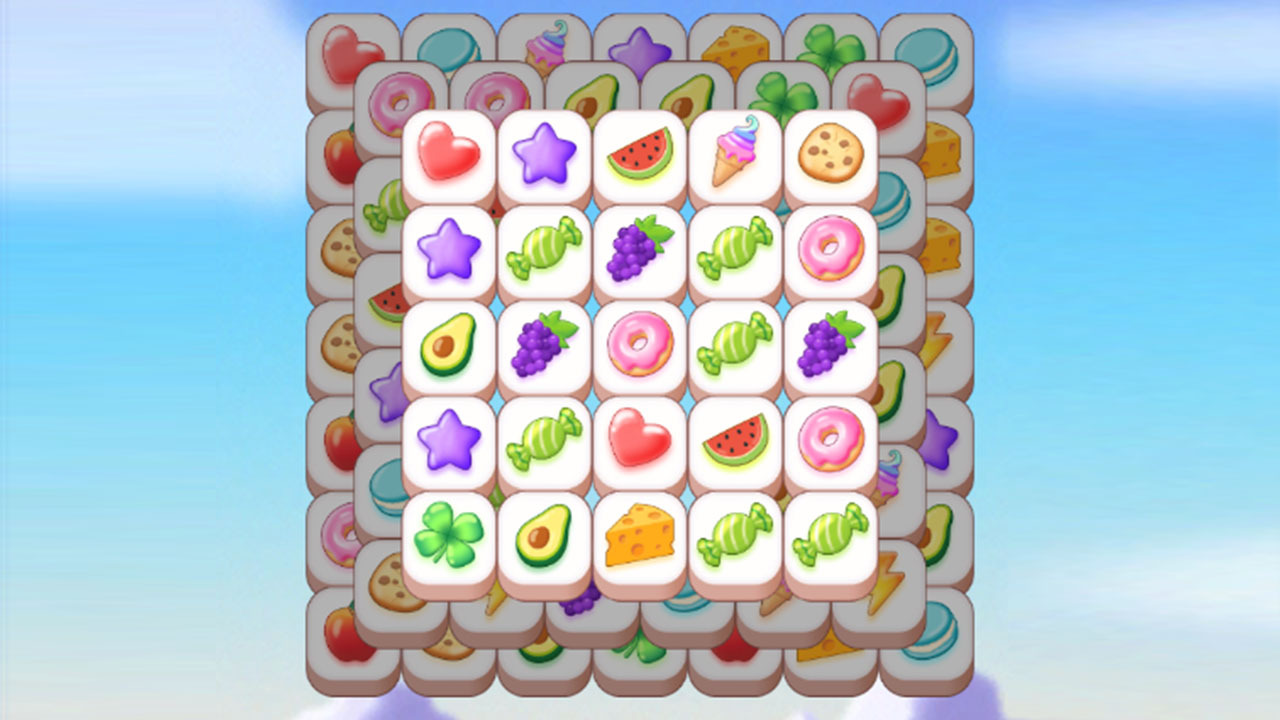Screen dimensions: 1280x720
Task: Select the grapes tile between two green candies
Action: coord(640,248)
